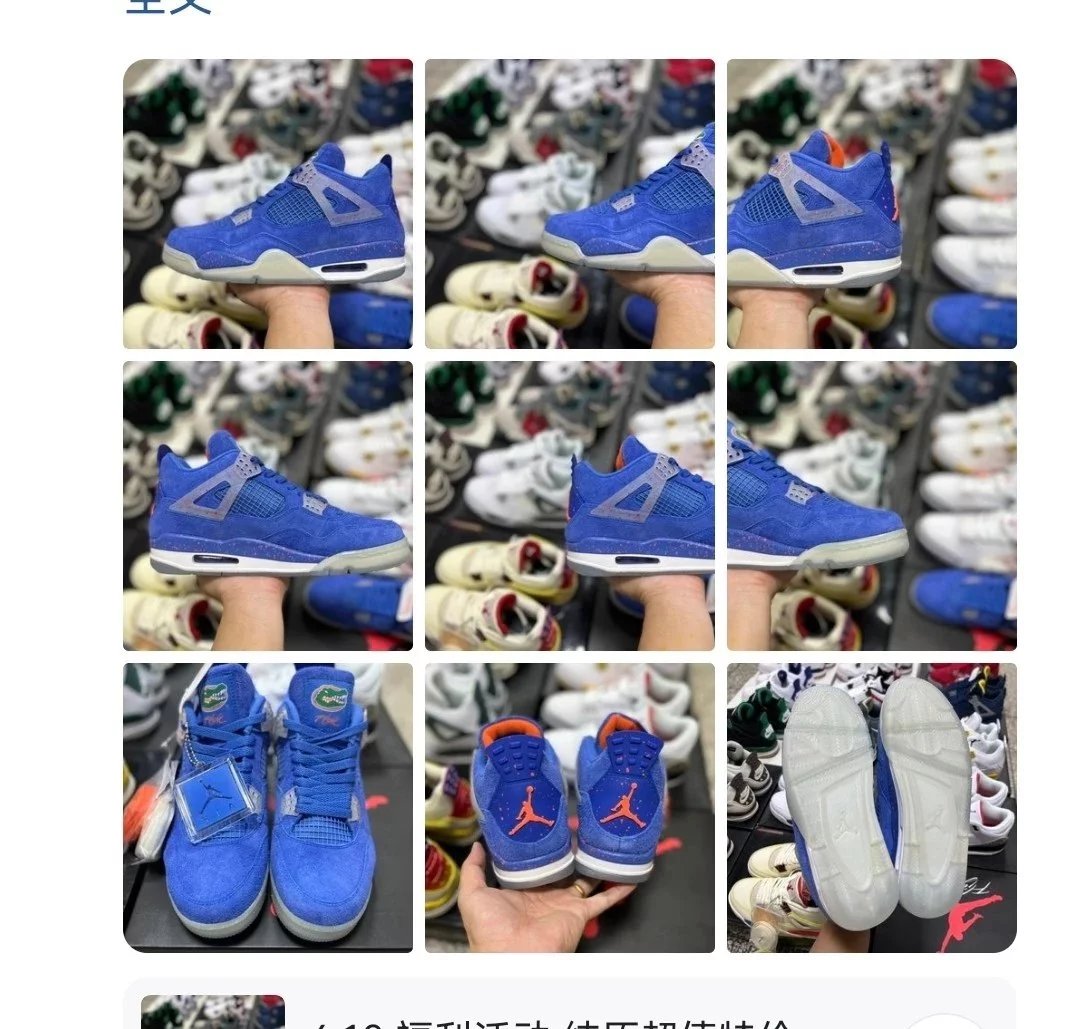
Task: View the sixth photo showing the sneaker toe
Action: [871, 506]
